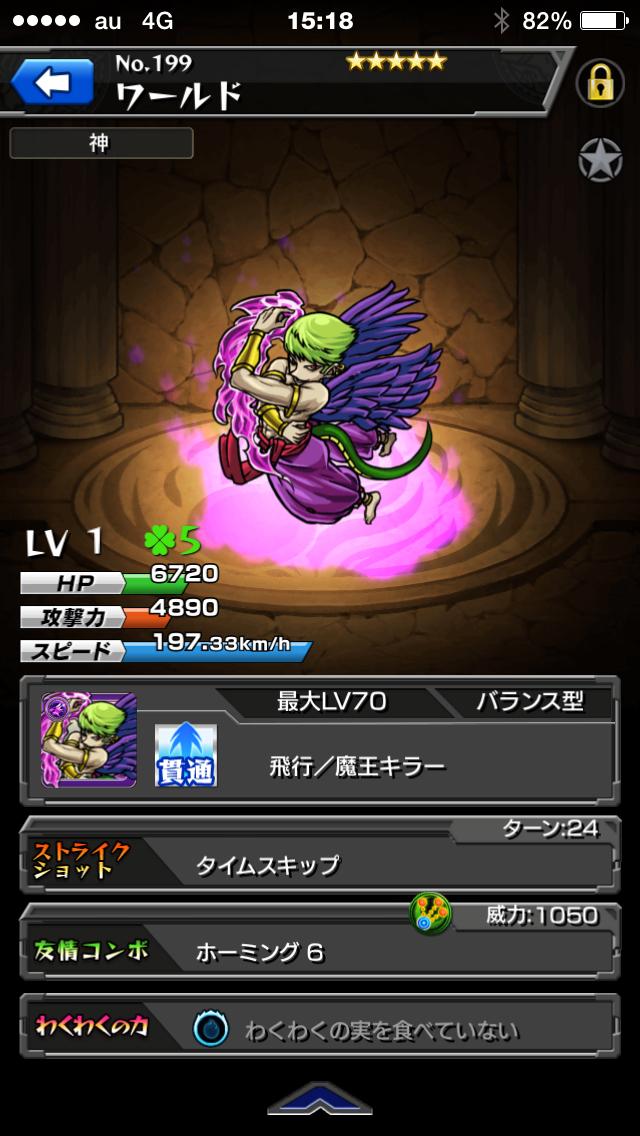
Task: Go back with the blue arrow button
Action: [51, 84]
